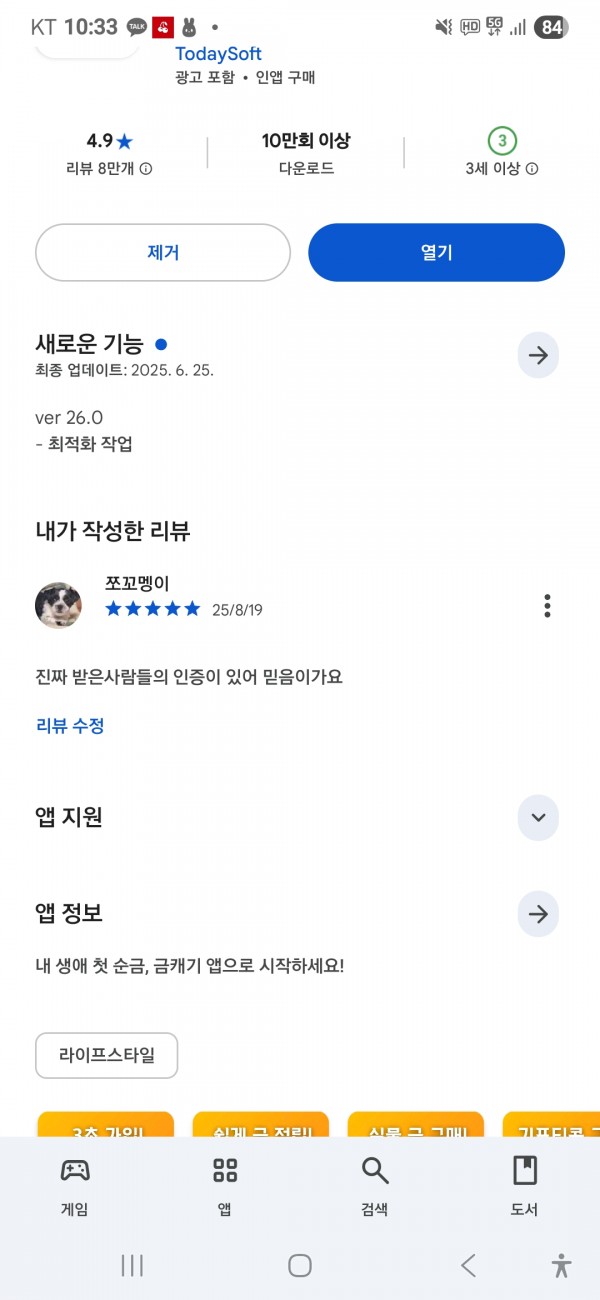This screenshot has height=1300, width=600.
Task: Go to the 검색 tab
Action: click(x=375, y=1186)
